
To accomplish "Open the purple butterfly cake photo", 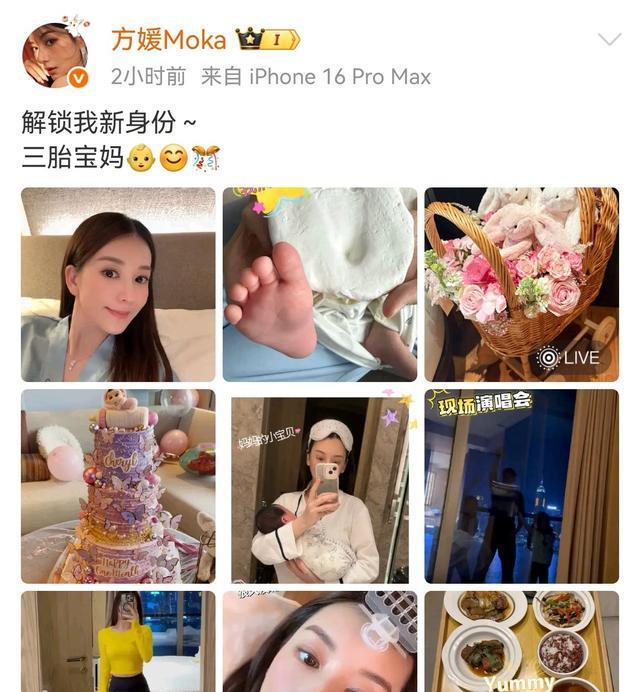I will tap(118, 486).
